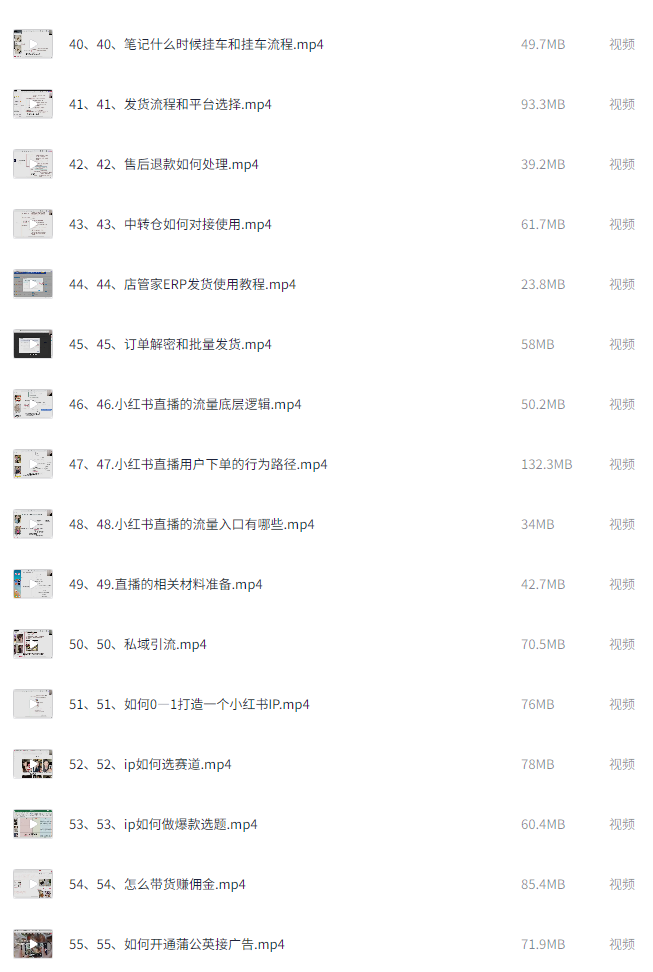
Task: View 45 订单解密和批量发货.mp4
Action: (170, 345)
